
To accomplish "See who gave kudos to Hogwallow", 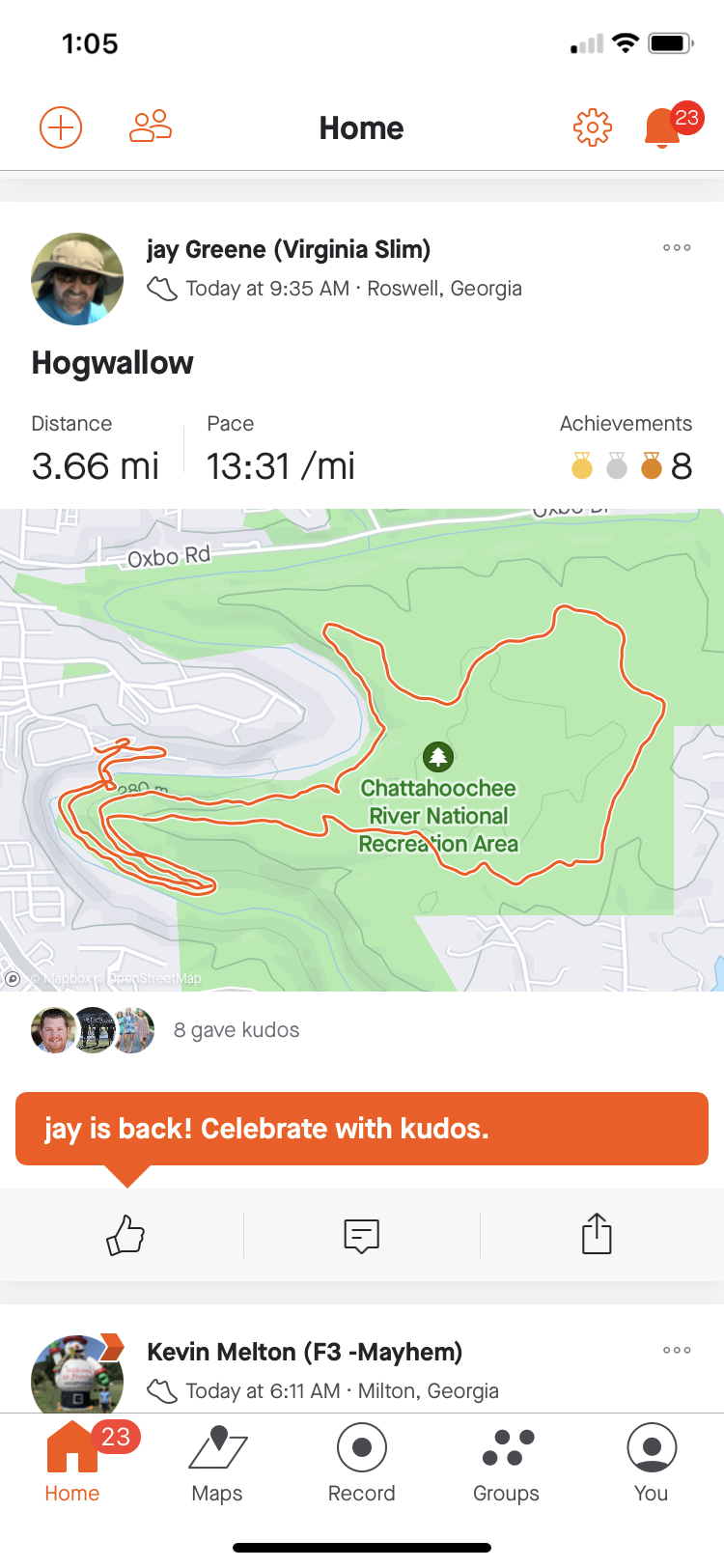I will pos(237,1030).
